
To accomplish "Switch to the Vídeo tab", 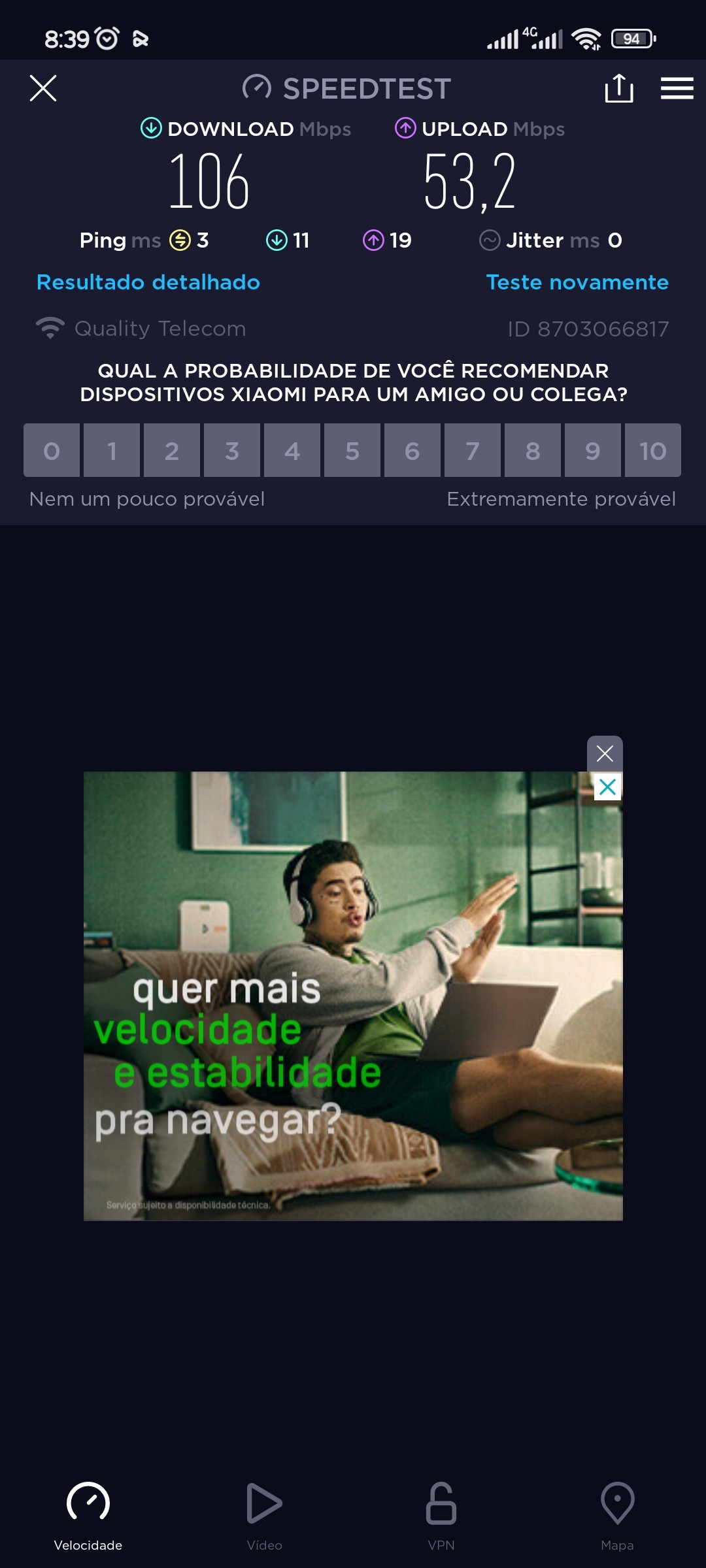I will tap(265, 1516).
